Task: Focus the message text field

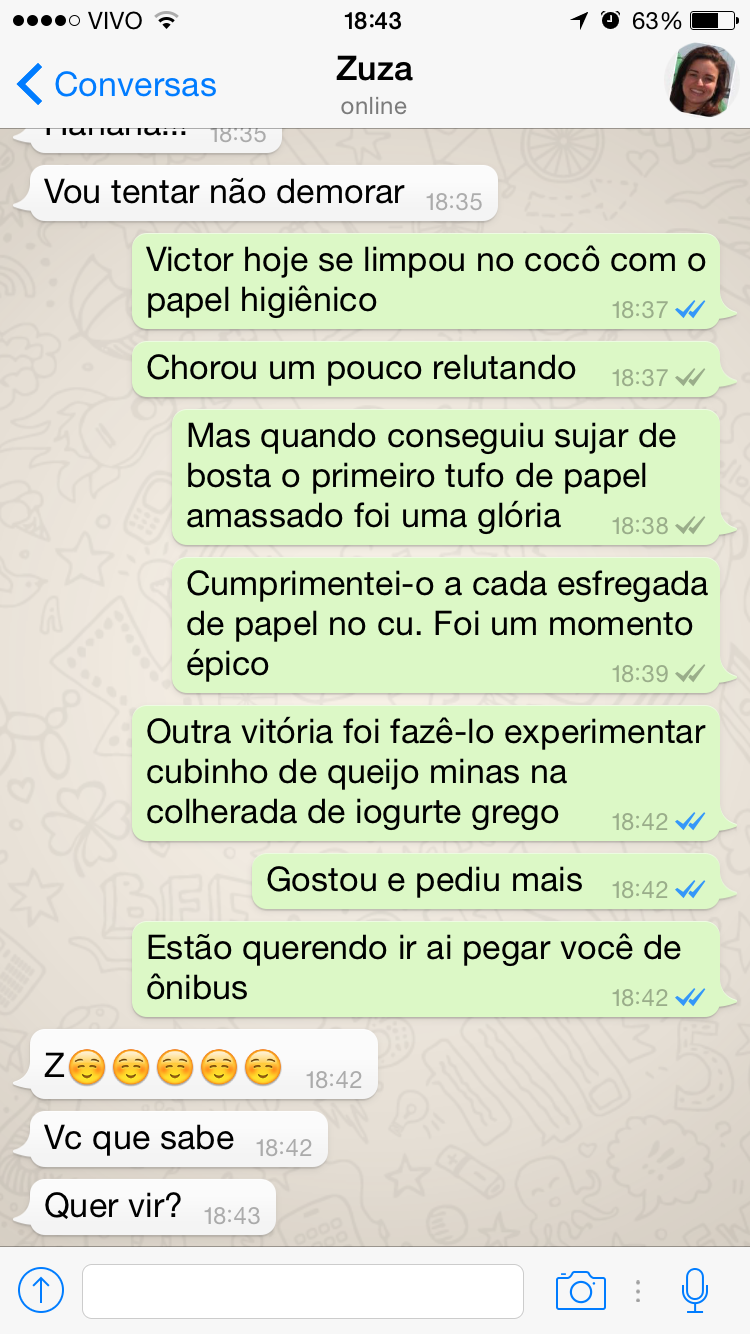Action: 302,1291
